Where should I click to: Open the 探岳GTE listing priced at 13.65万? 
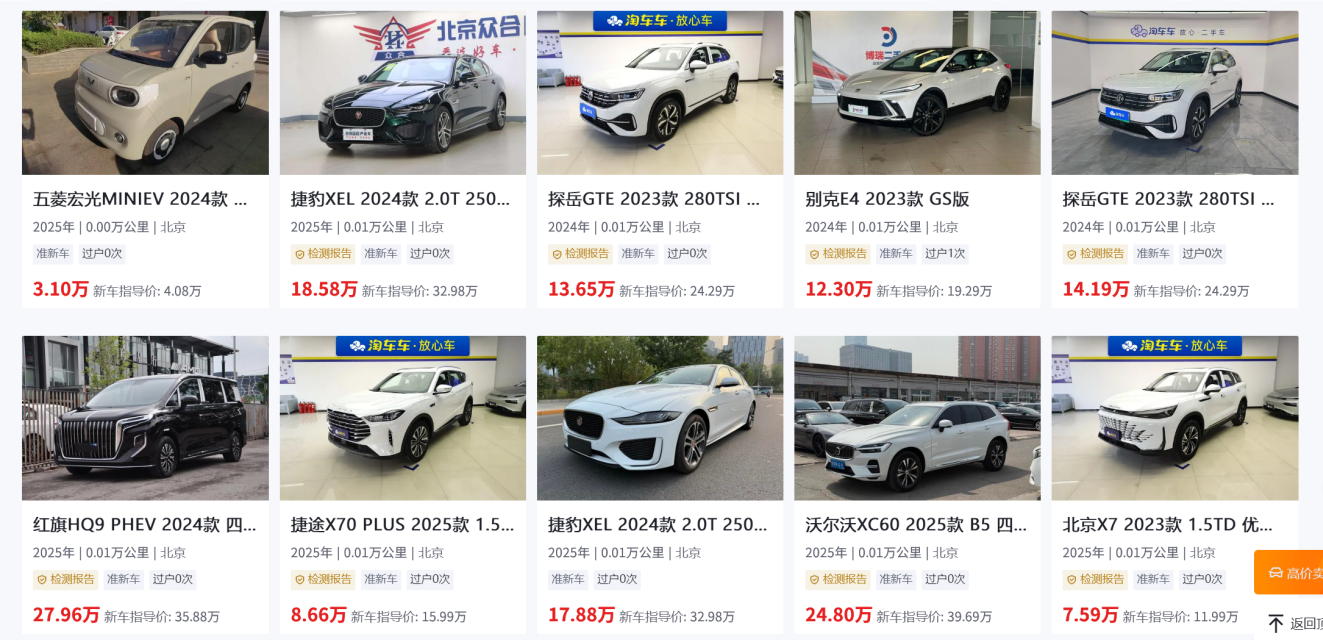pyautogui.click(x=659, y=199)
